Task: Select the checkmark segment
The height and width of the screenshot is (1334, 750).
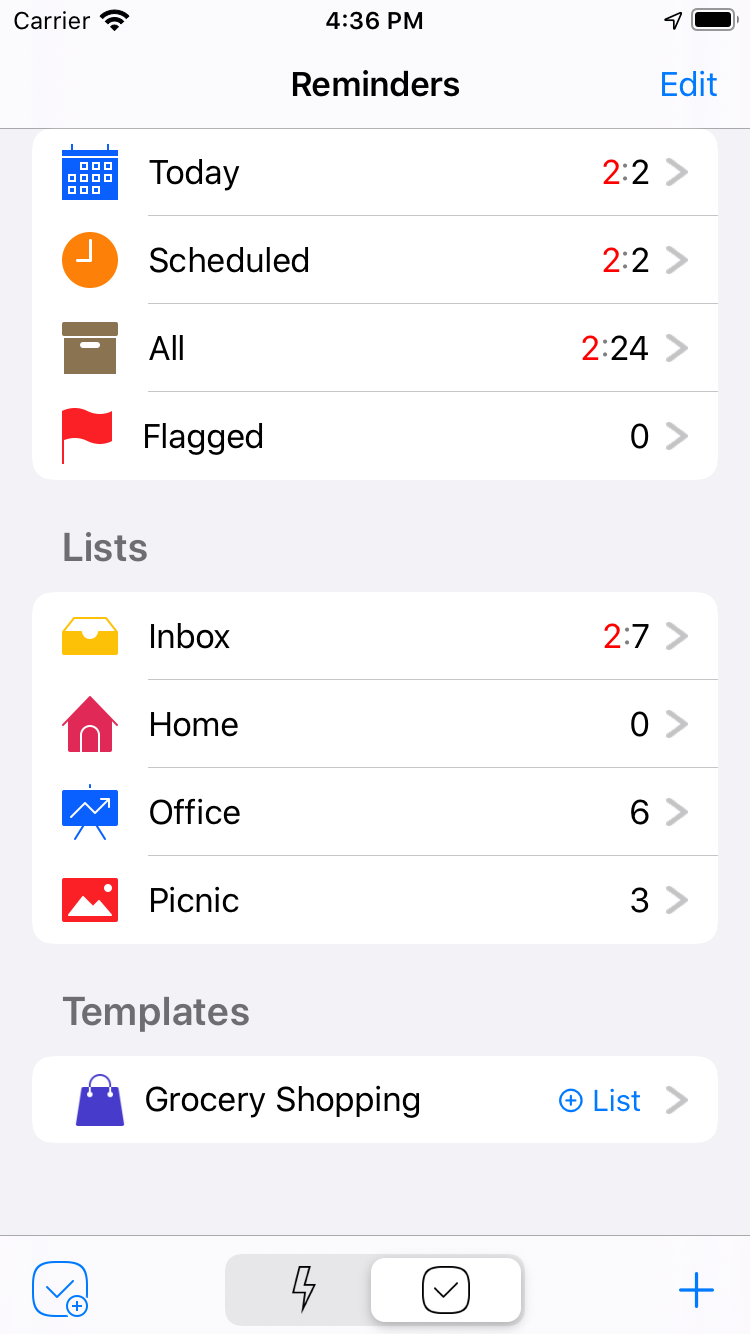Action: (446, 1290)
